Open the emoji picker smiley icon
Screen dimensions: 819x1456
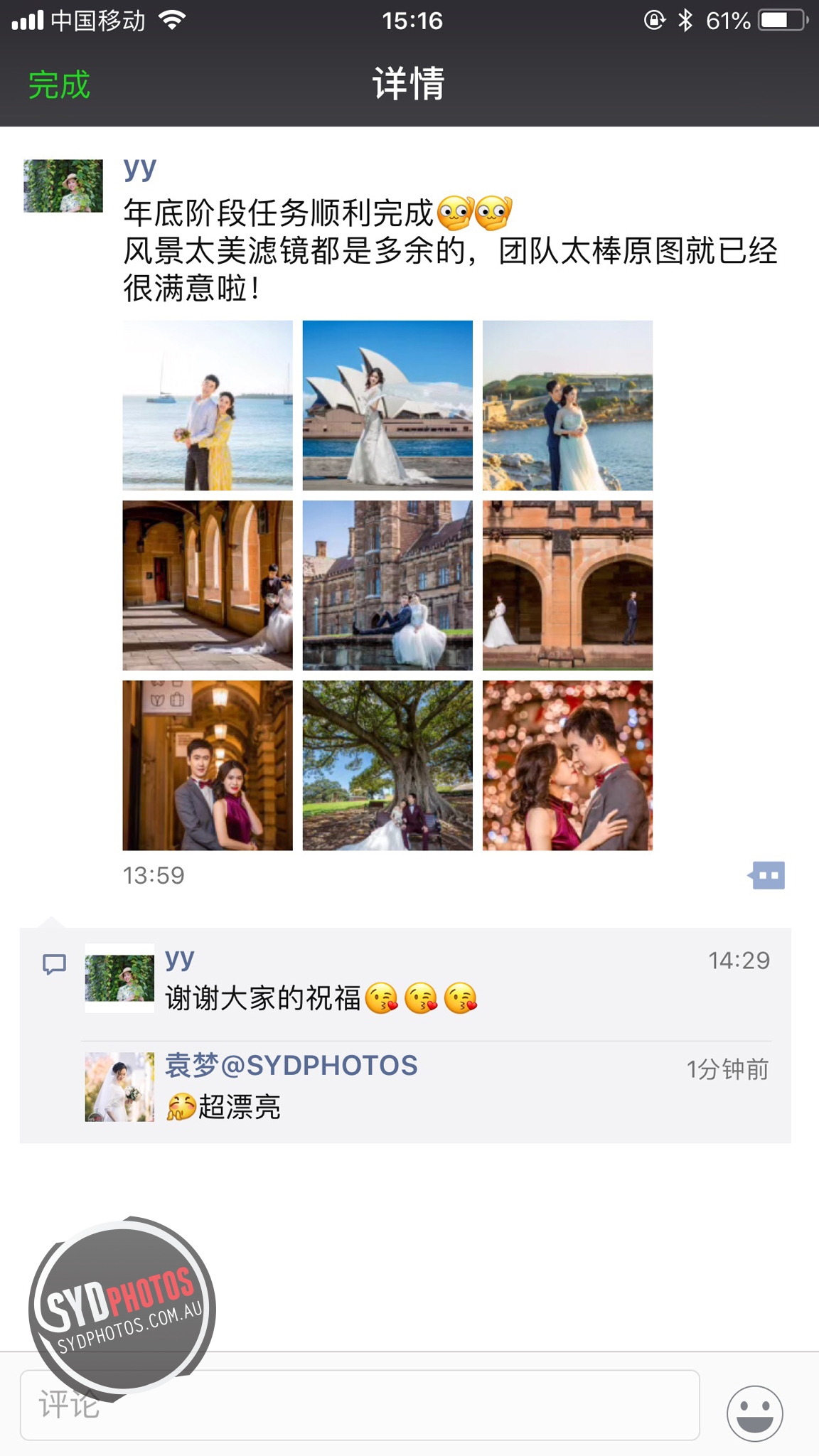(754, 1413)
